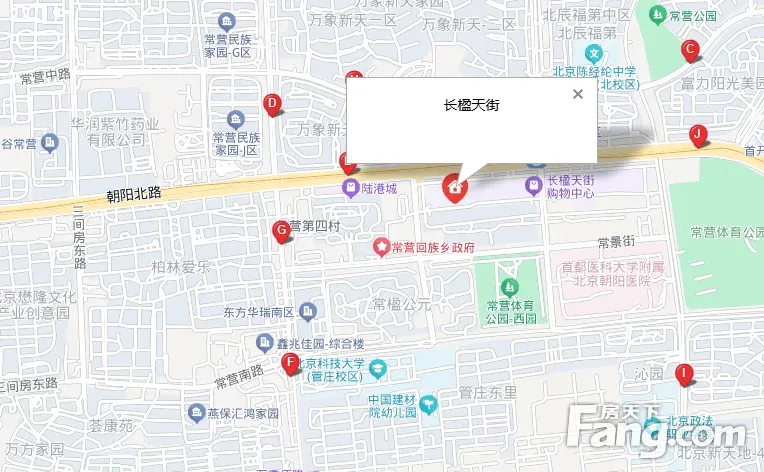Select map marker I
The height and width of the screenshot is (472, 764).
tap(684, 375)
